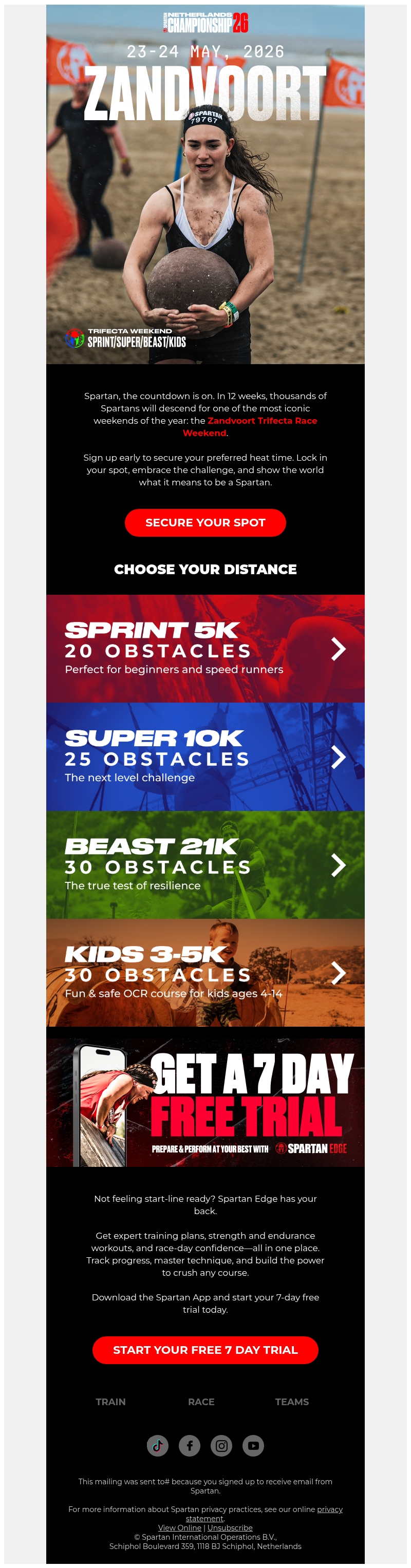Open the Race footer link
Image resolution: width=411 pixels, height=1568 pixels.
[x=201, y=1401]
